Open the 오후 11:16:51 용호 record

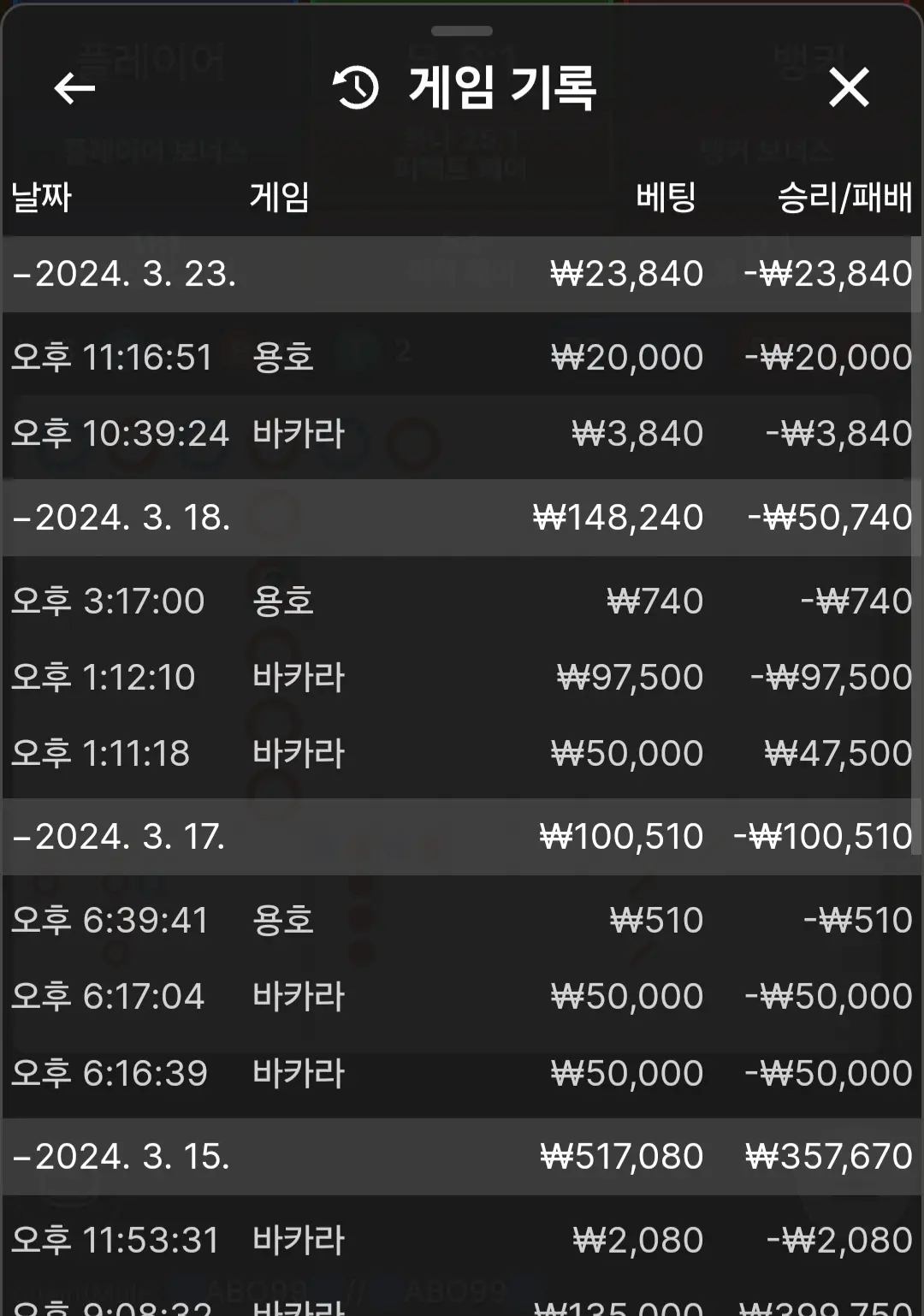coord(462,357)
